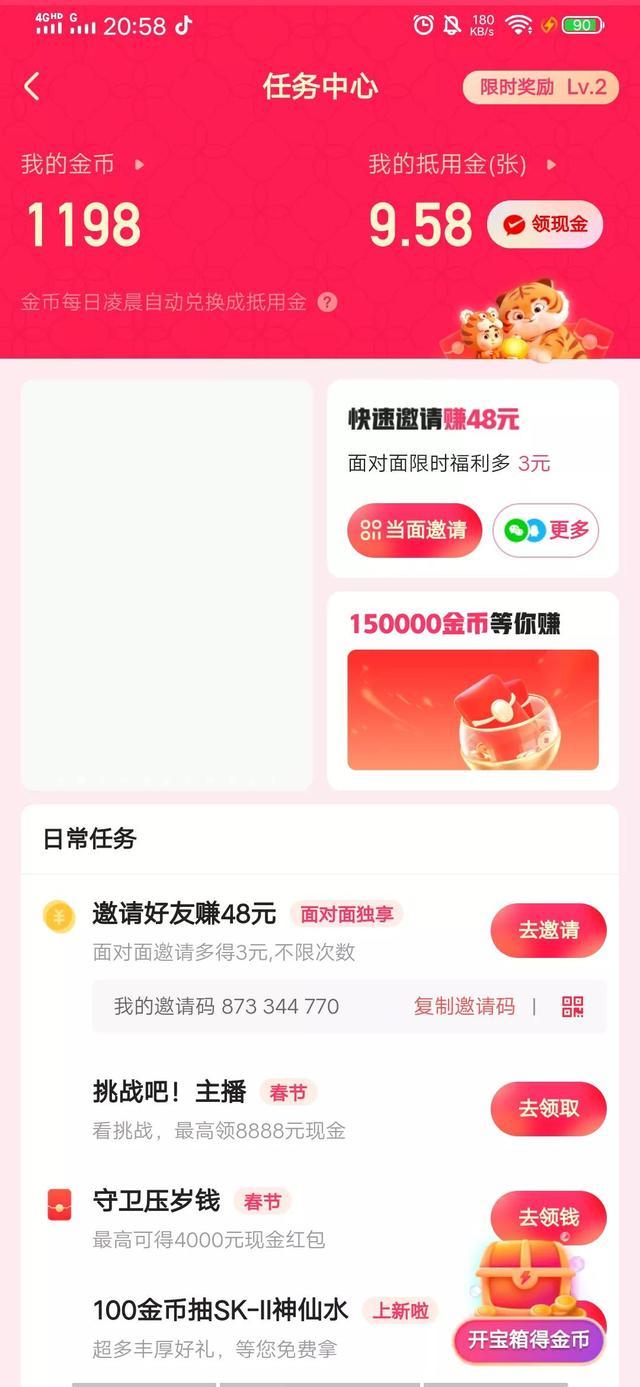Open 我的金币 details
The image size is (640, 1387).
pos(82,164)
